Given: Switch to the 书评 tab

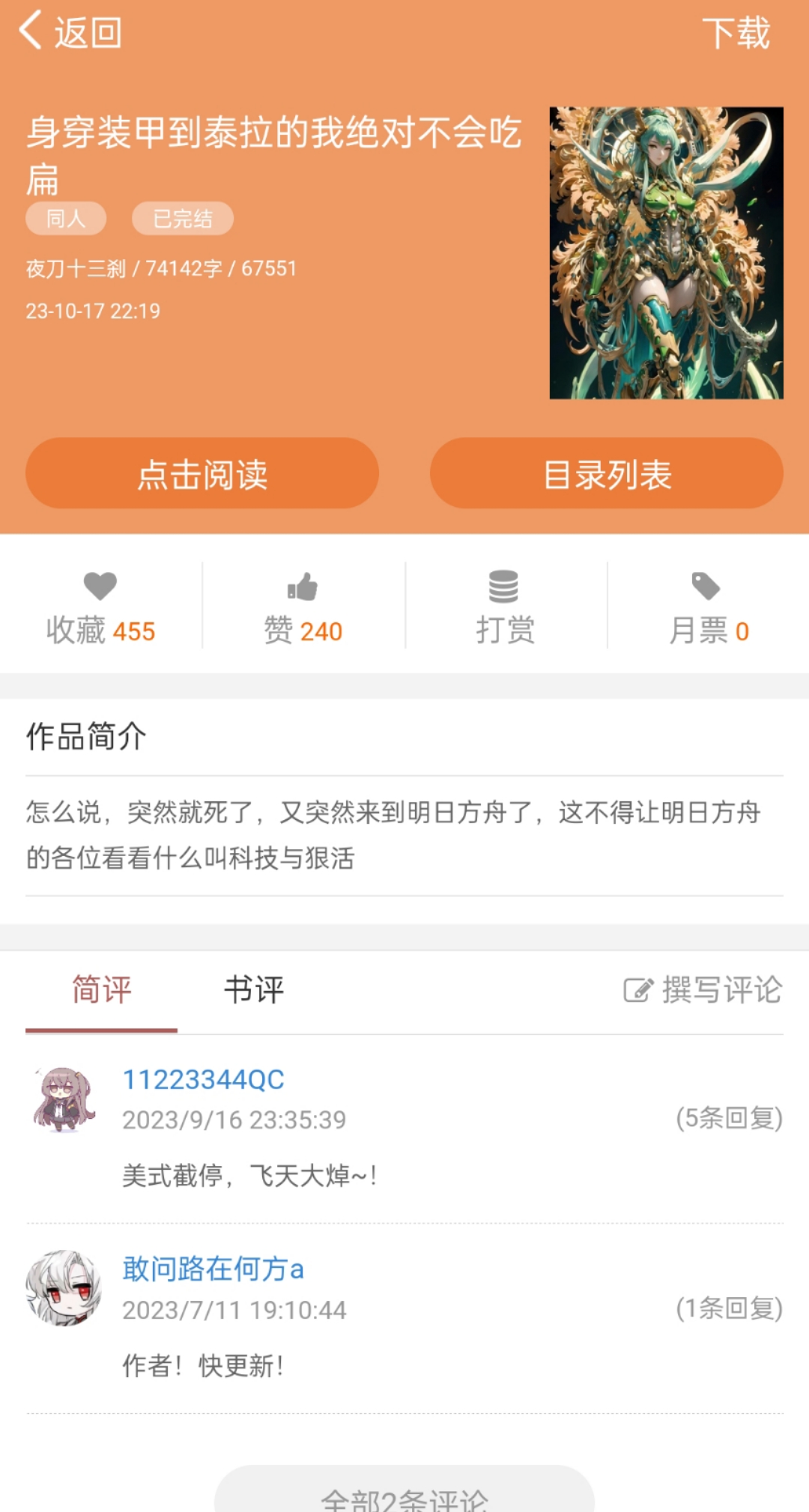Looking at the screenshot, I should (x=254, y=989).
